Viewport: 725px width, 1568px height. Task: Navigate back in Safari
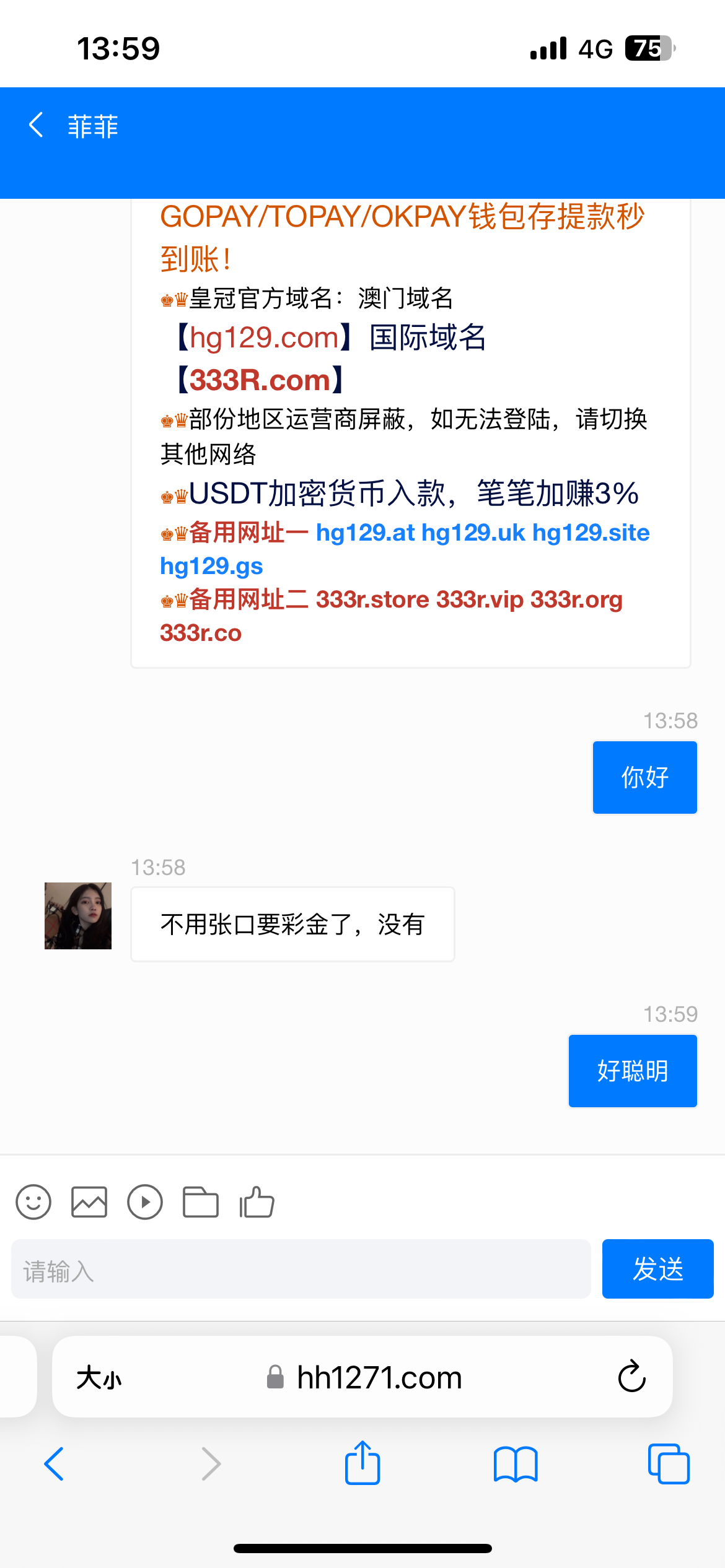pos(55,1464)
